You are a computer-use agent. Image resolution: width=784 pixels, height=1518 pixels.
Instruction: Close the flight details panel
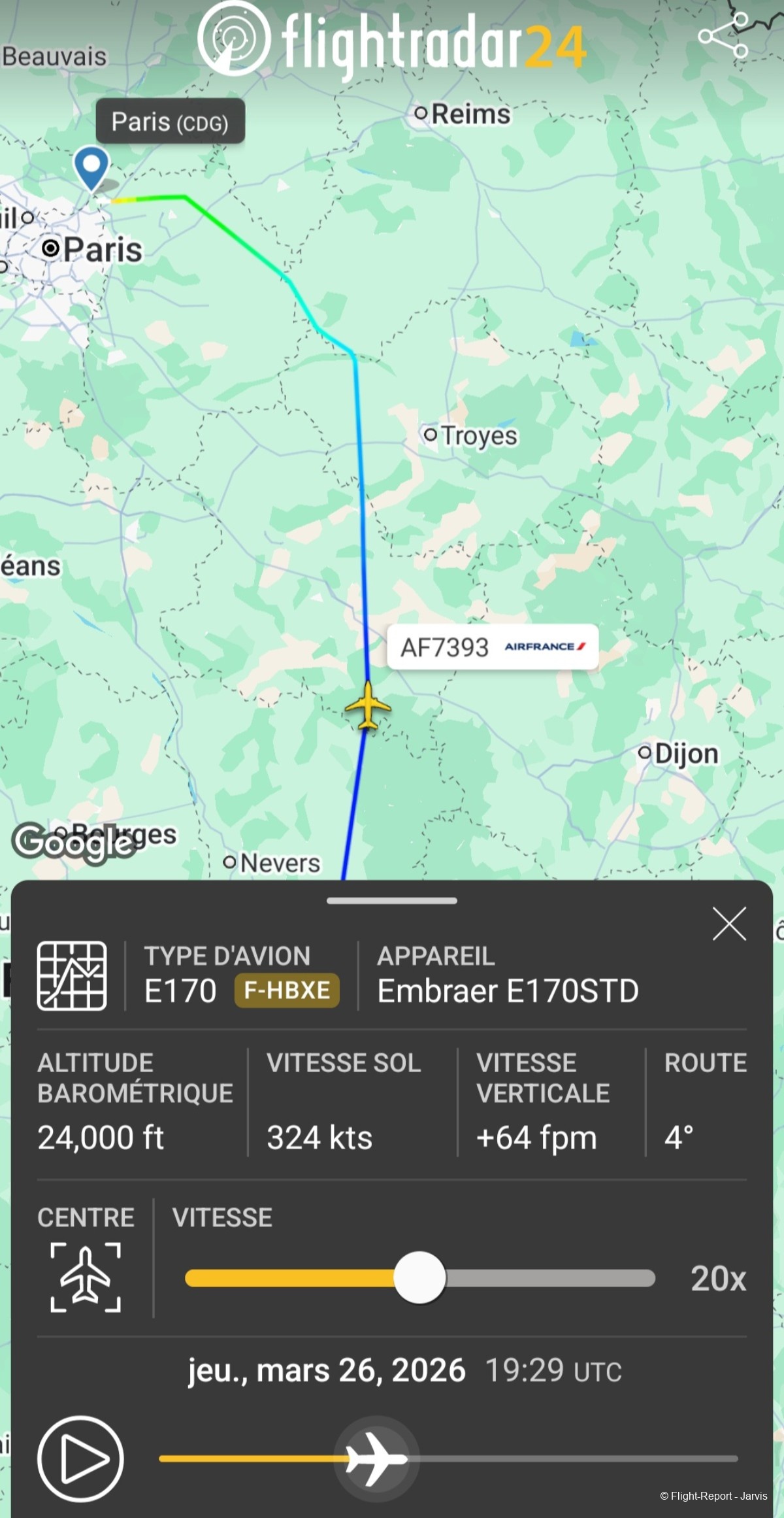pos(729,924)
